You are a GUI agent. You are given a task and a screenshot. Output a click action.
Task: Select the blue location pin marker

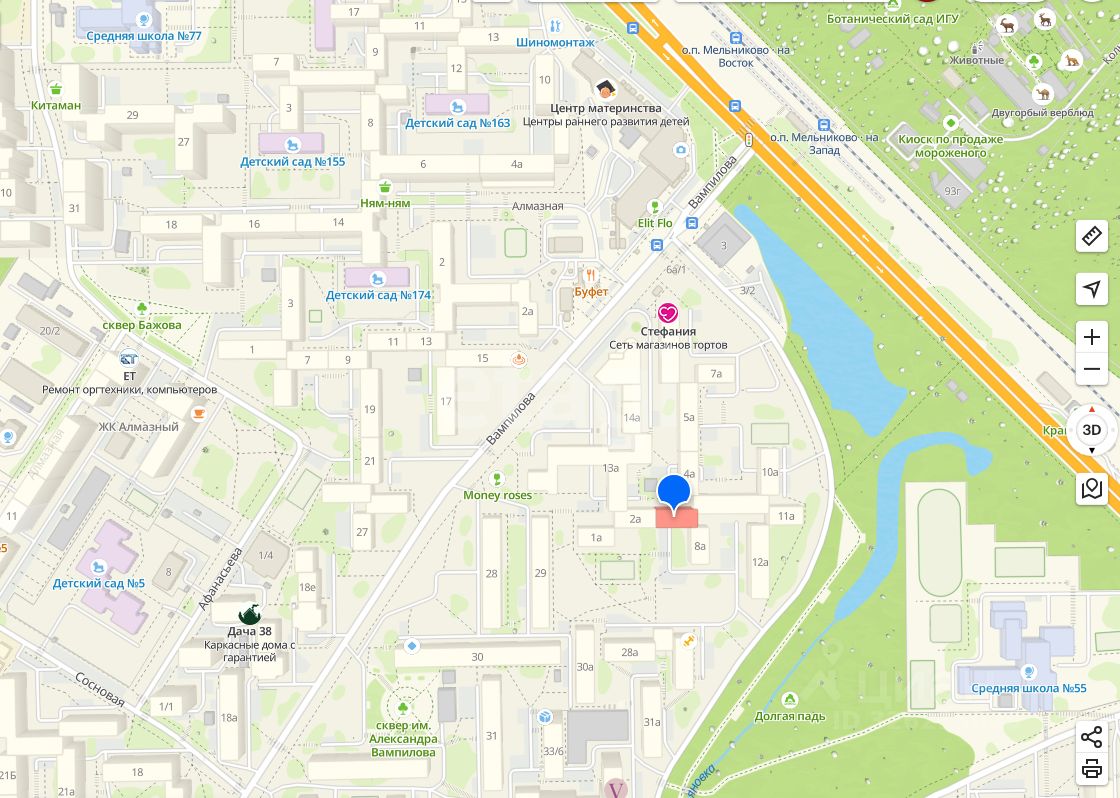675,492
